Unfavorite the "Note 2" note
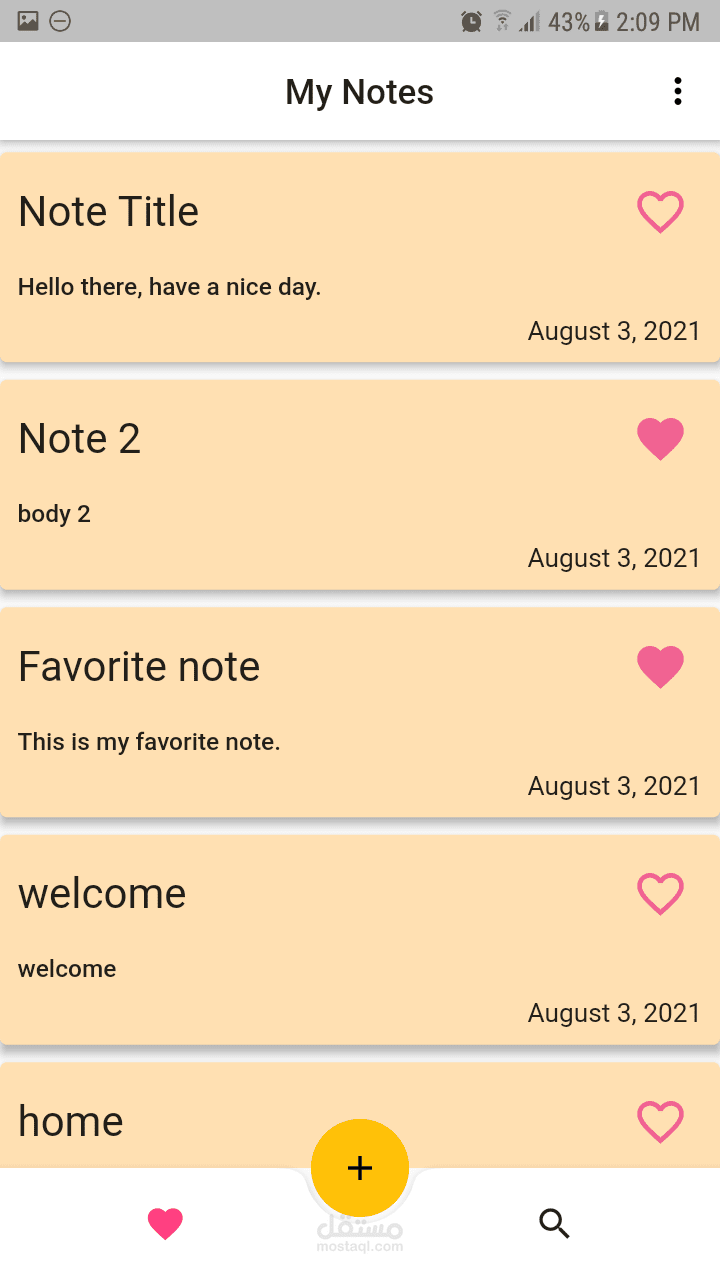 (660, 439)
